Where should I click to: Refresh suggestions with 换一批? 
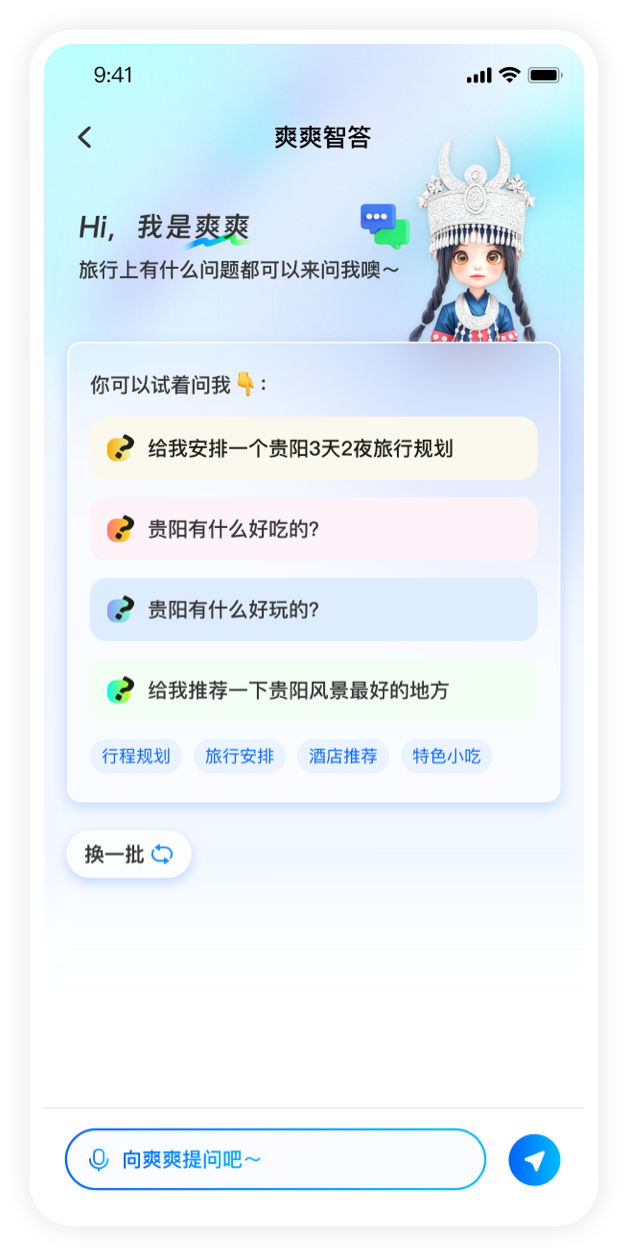coord(129,854)
